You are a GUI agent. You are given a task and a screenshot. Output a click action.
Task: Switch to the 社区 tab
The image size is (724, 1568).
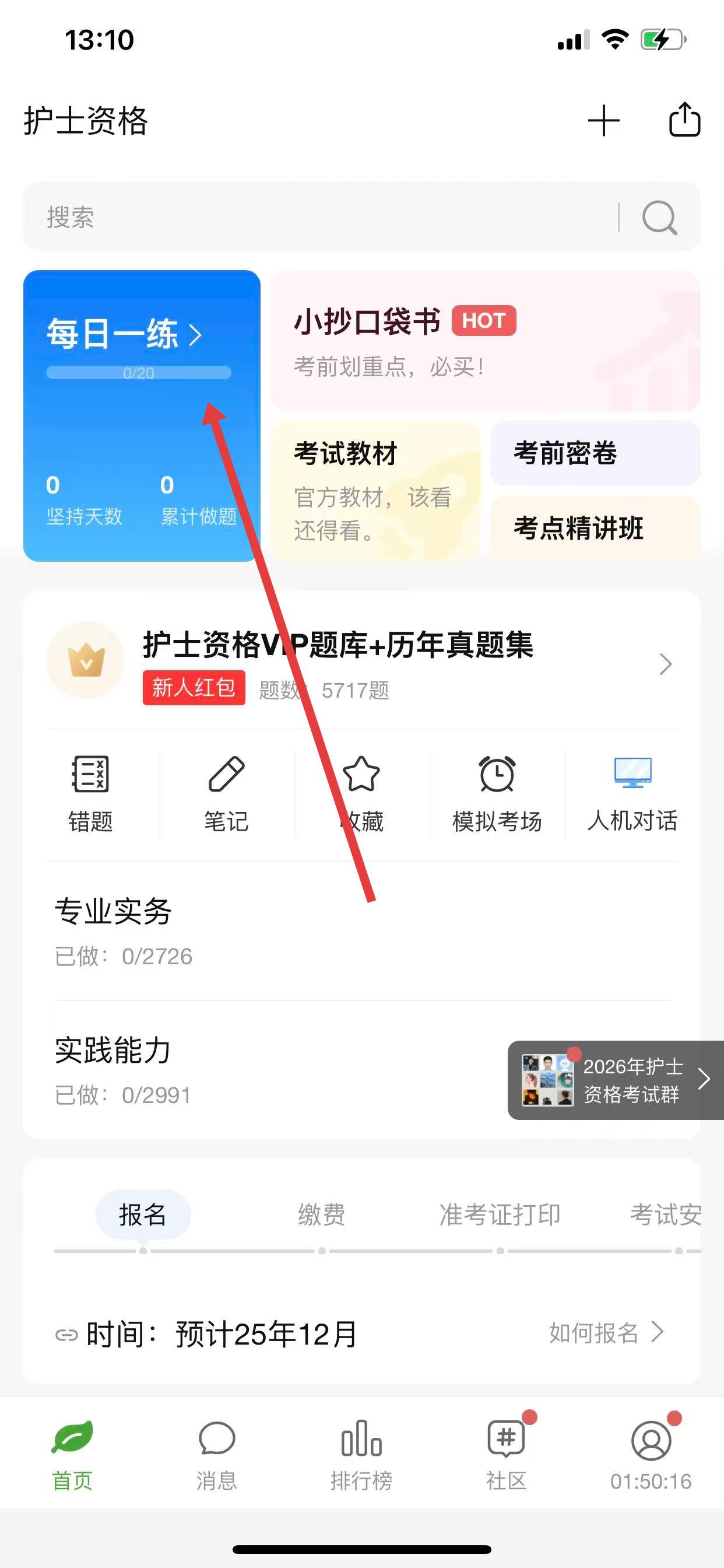point(506,1455)
